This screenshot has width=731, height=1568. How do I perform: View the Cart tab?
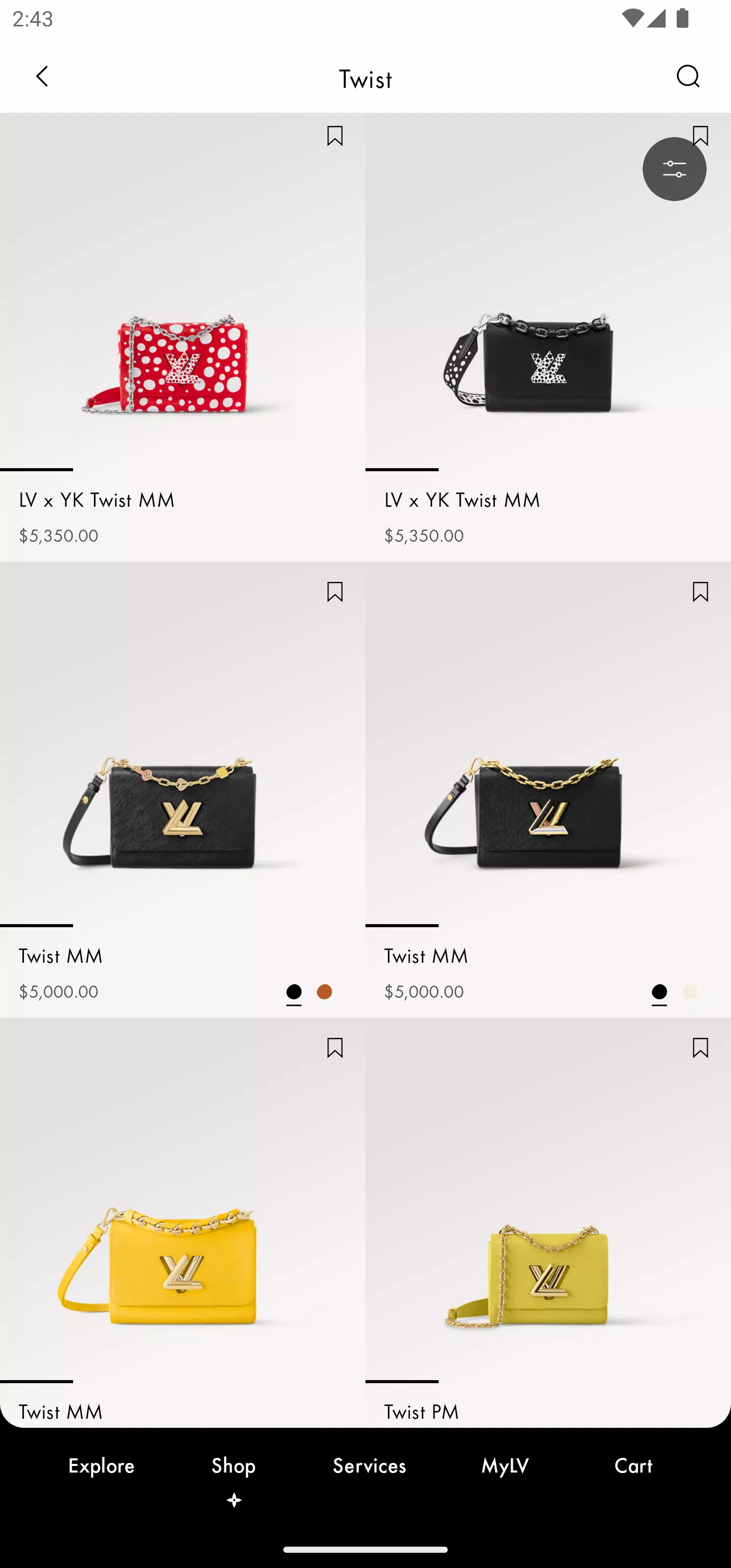pyautogui.click(x=633, y=1466)
